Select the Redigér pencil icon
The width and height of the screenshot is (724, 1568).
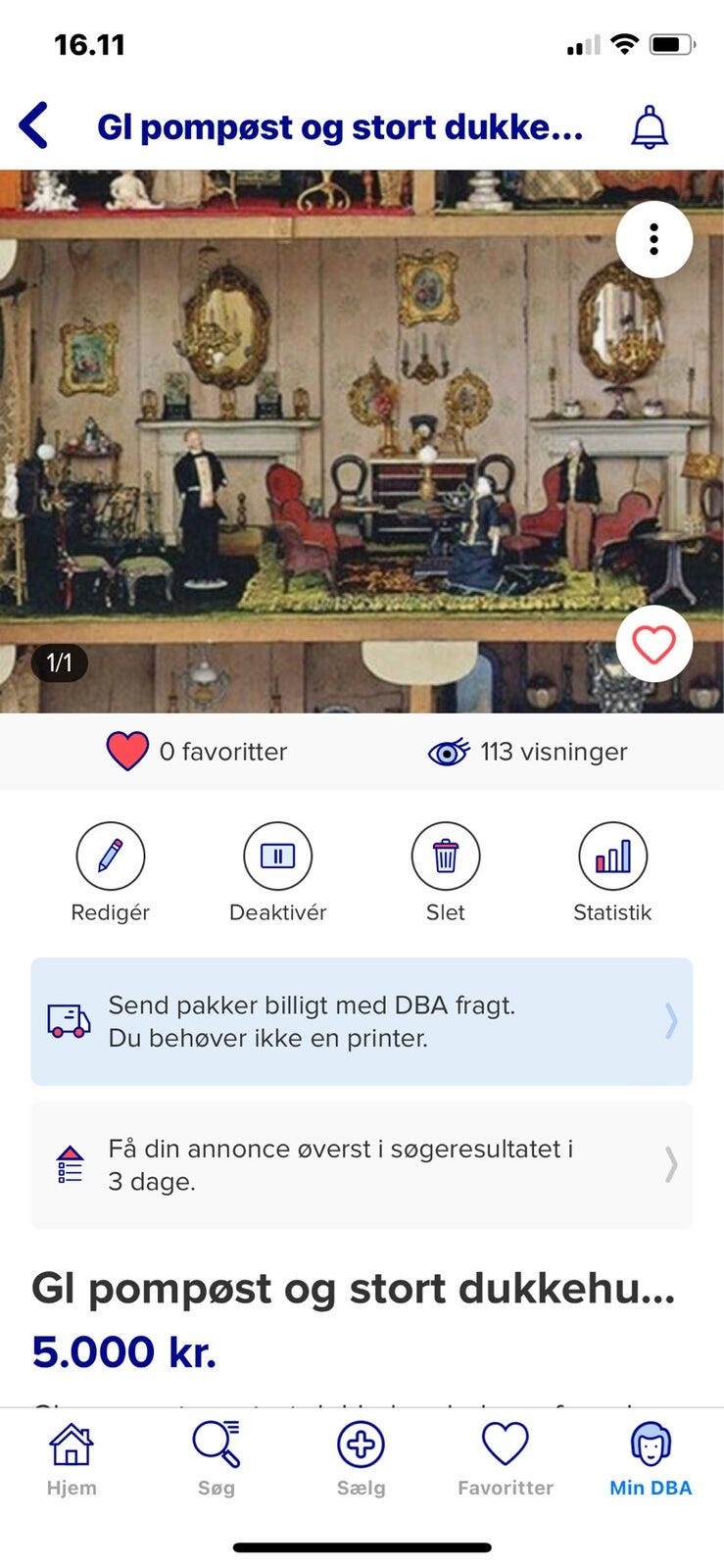click(111, 855)
